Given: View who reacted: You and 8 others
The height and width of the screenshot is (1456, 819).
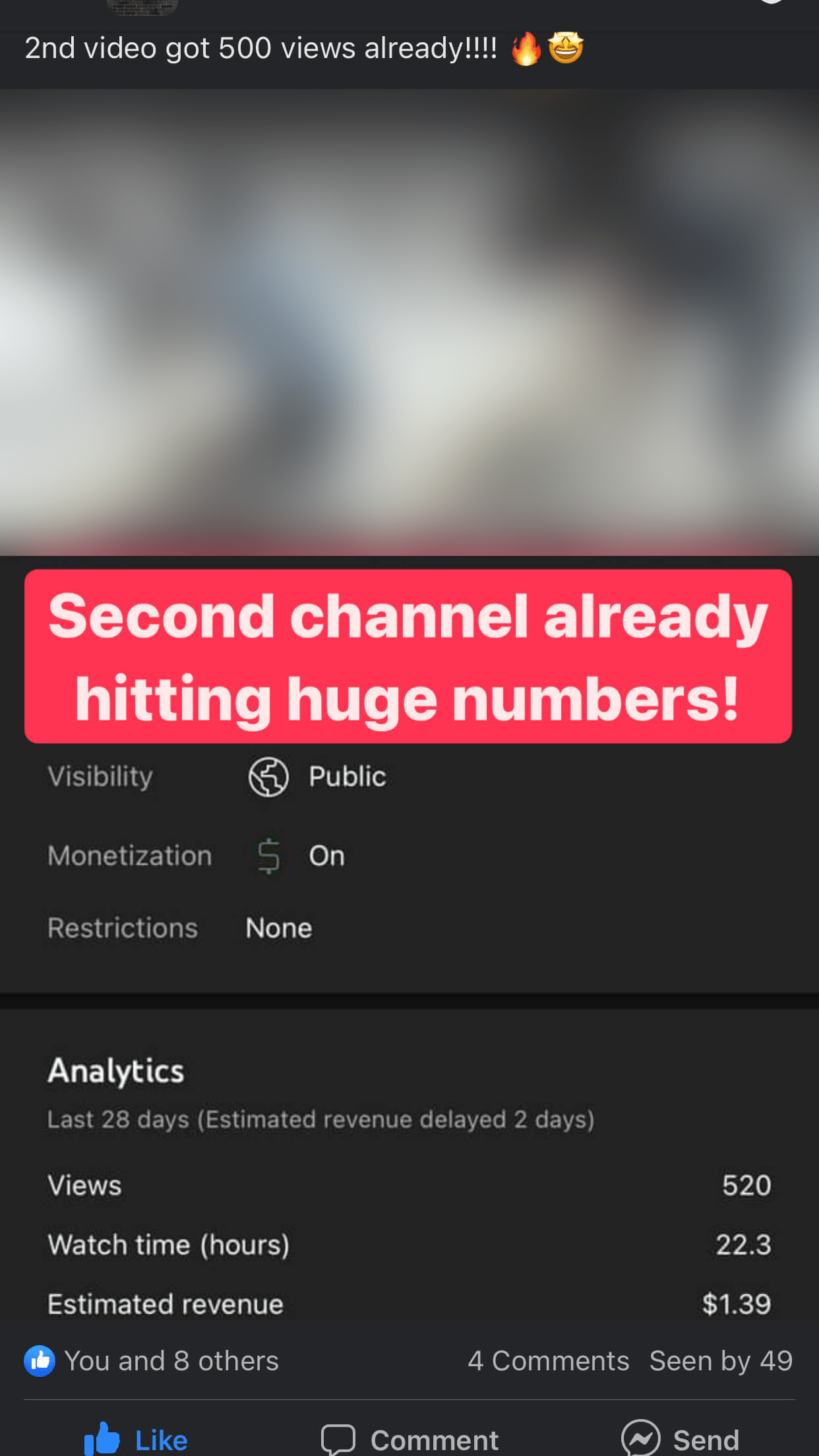Looking at the screenshot, I should tap(152, 1360).
